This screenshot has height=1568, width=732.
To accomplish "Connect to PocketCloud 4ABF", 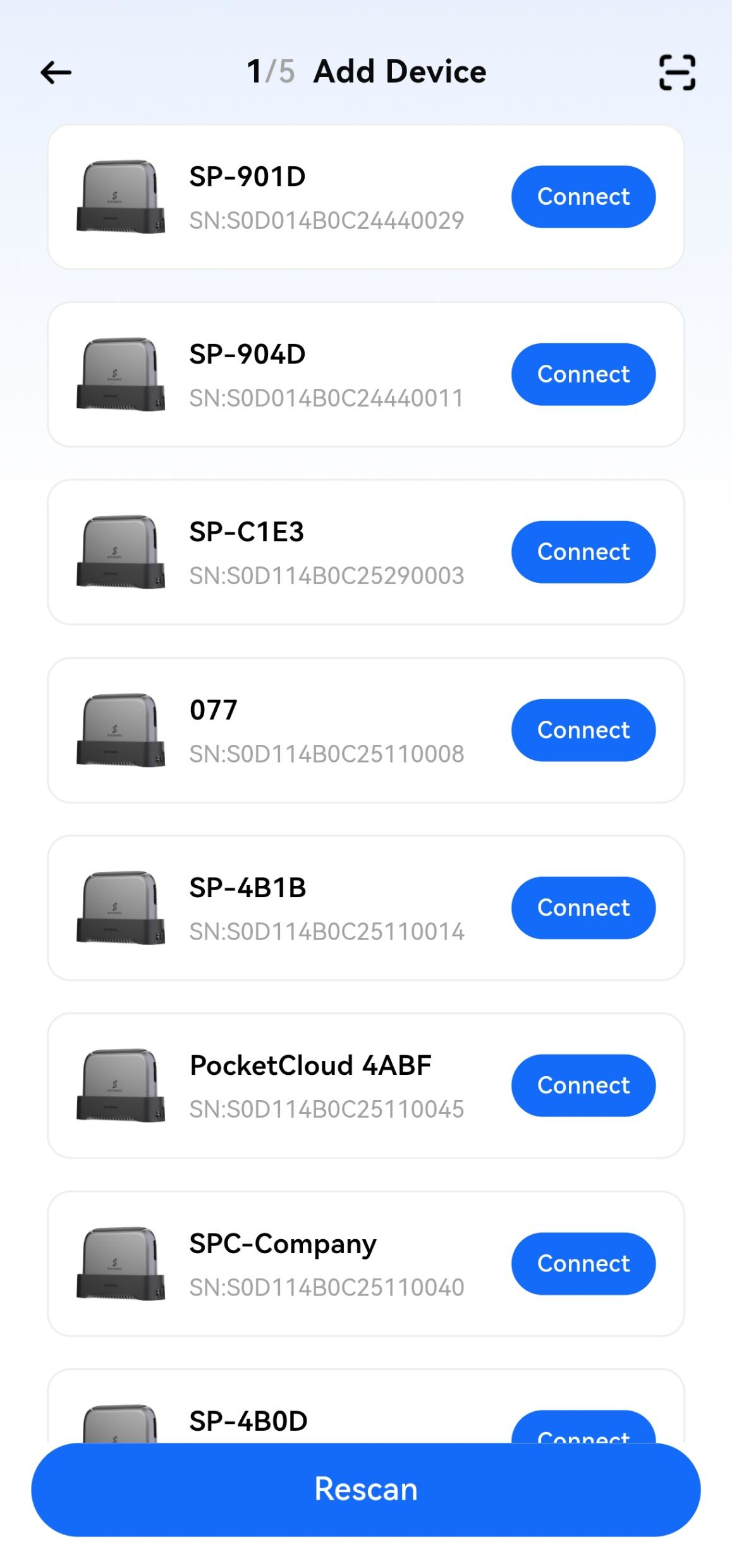I will (583, 1086).
